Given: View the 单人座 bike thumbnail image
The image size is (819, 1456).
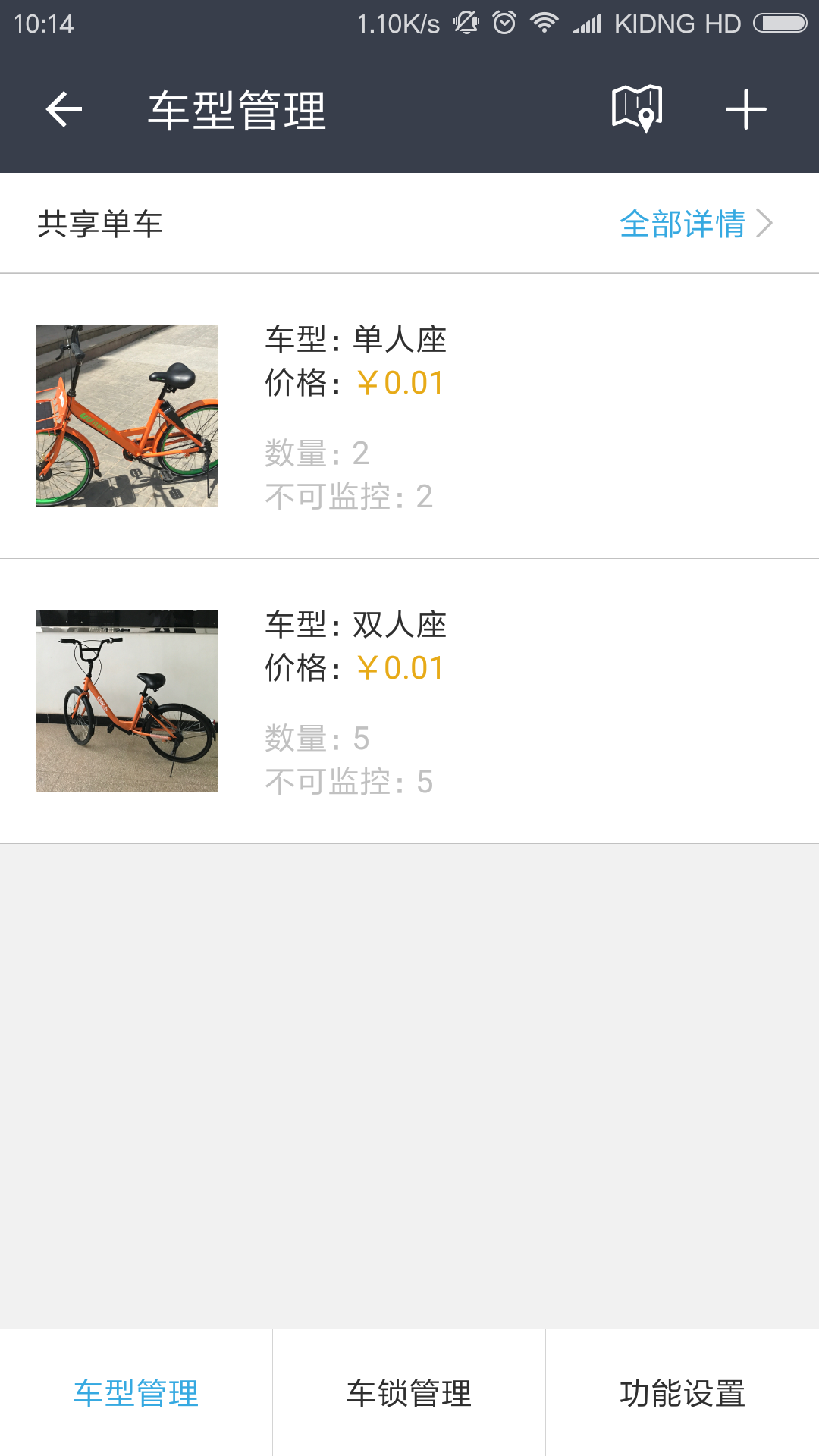Looking at the screenshot, I should 127,417.
